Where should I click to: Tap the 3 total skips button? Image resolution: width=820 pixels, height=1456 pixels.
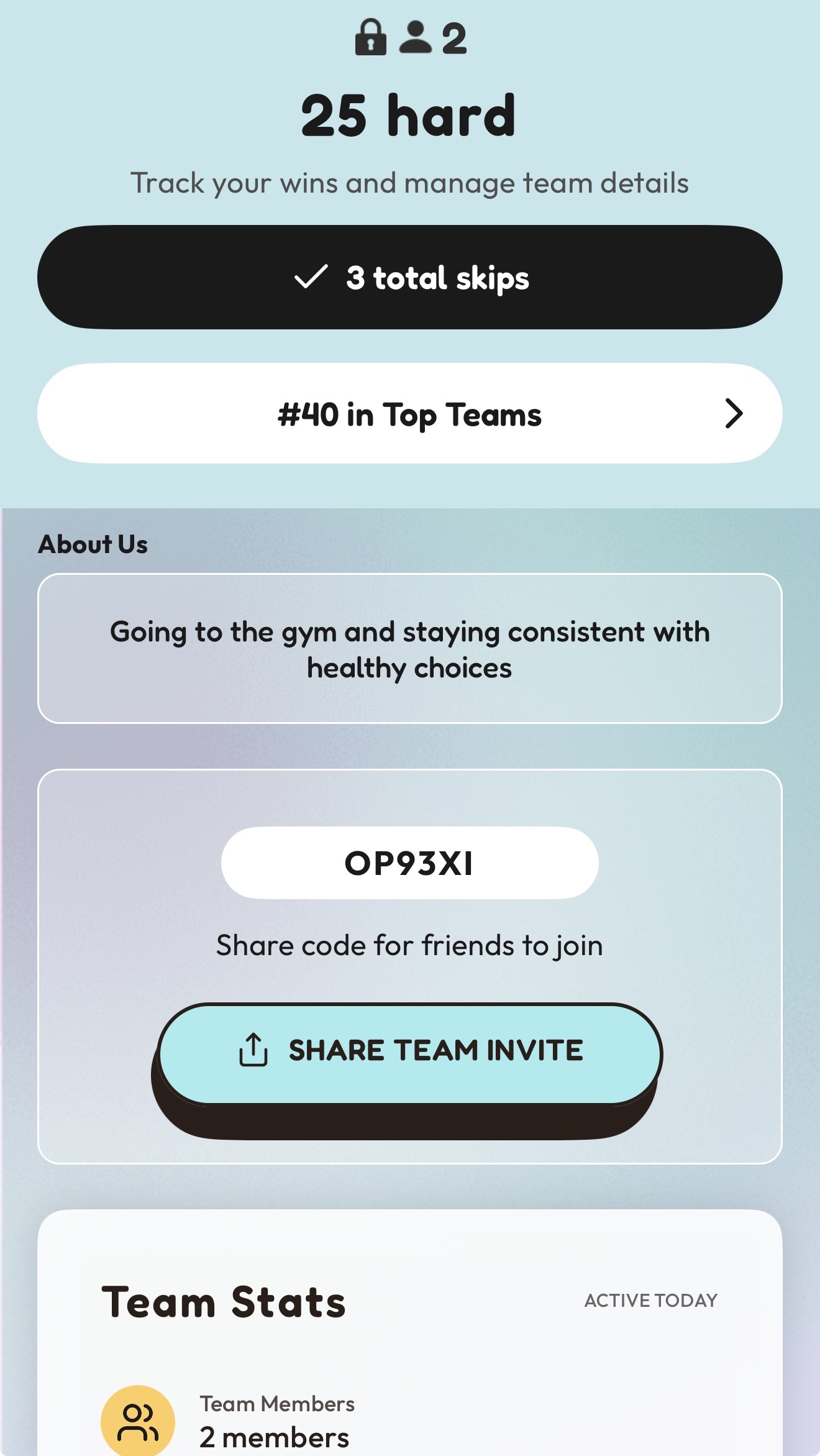[x=410, y=277]
